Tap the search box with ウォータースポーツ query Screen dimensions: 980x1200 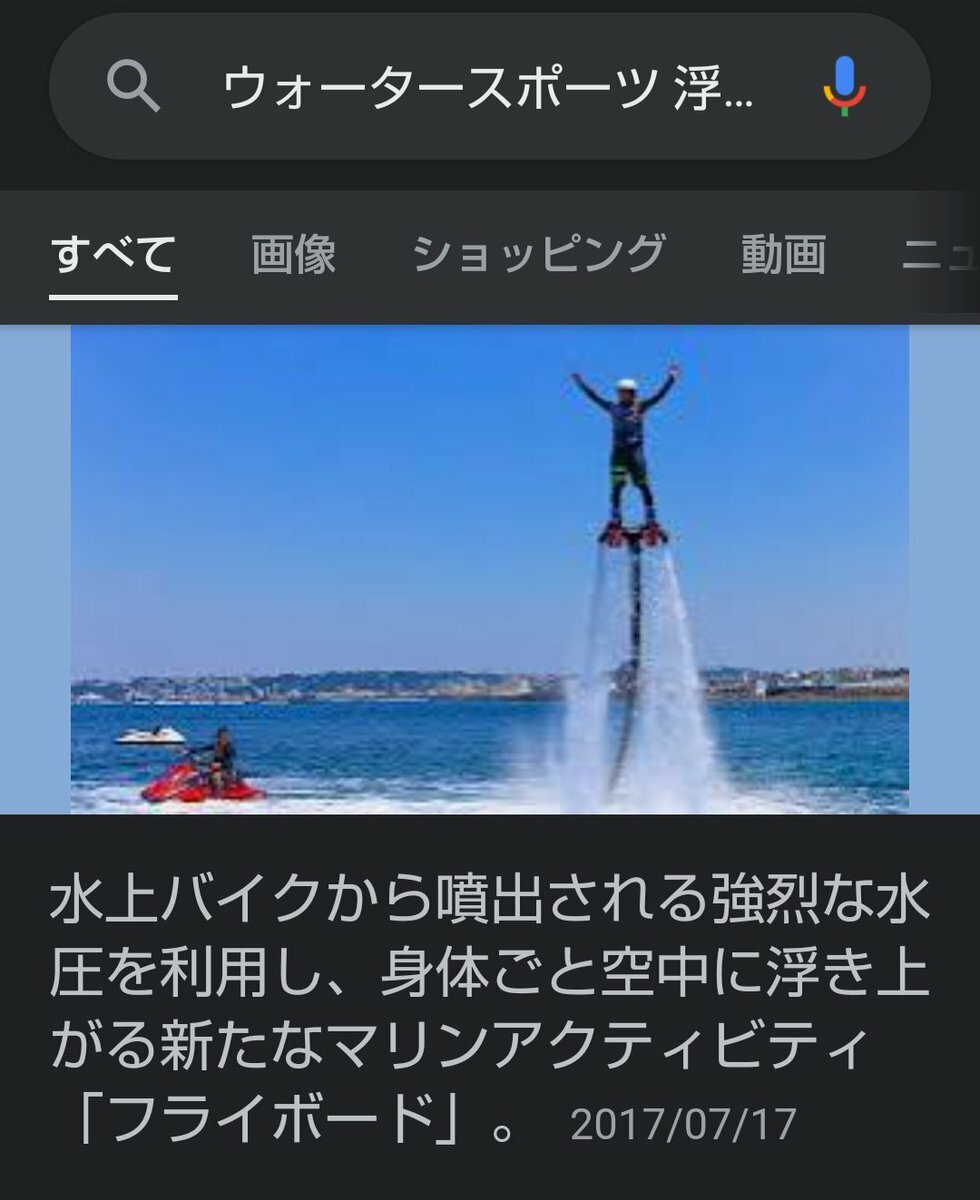coord(490,90)
